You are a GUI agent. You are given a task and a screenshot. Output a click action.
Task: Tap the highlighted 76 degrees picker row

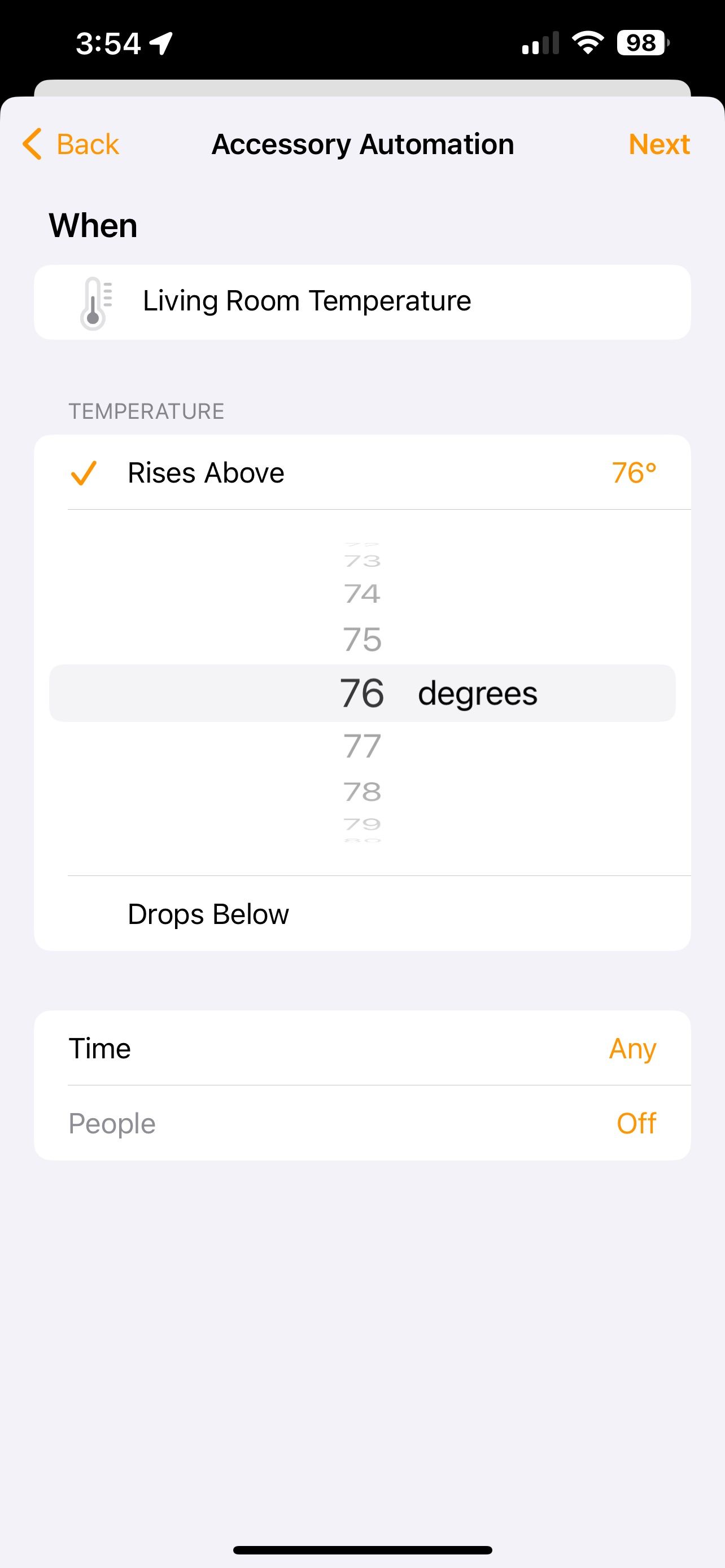(x=362, y=693)
